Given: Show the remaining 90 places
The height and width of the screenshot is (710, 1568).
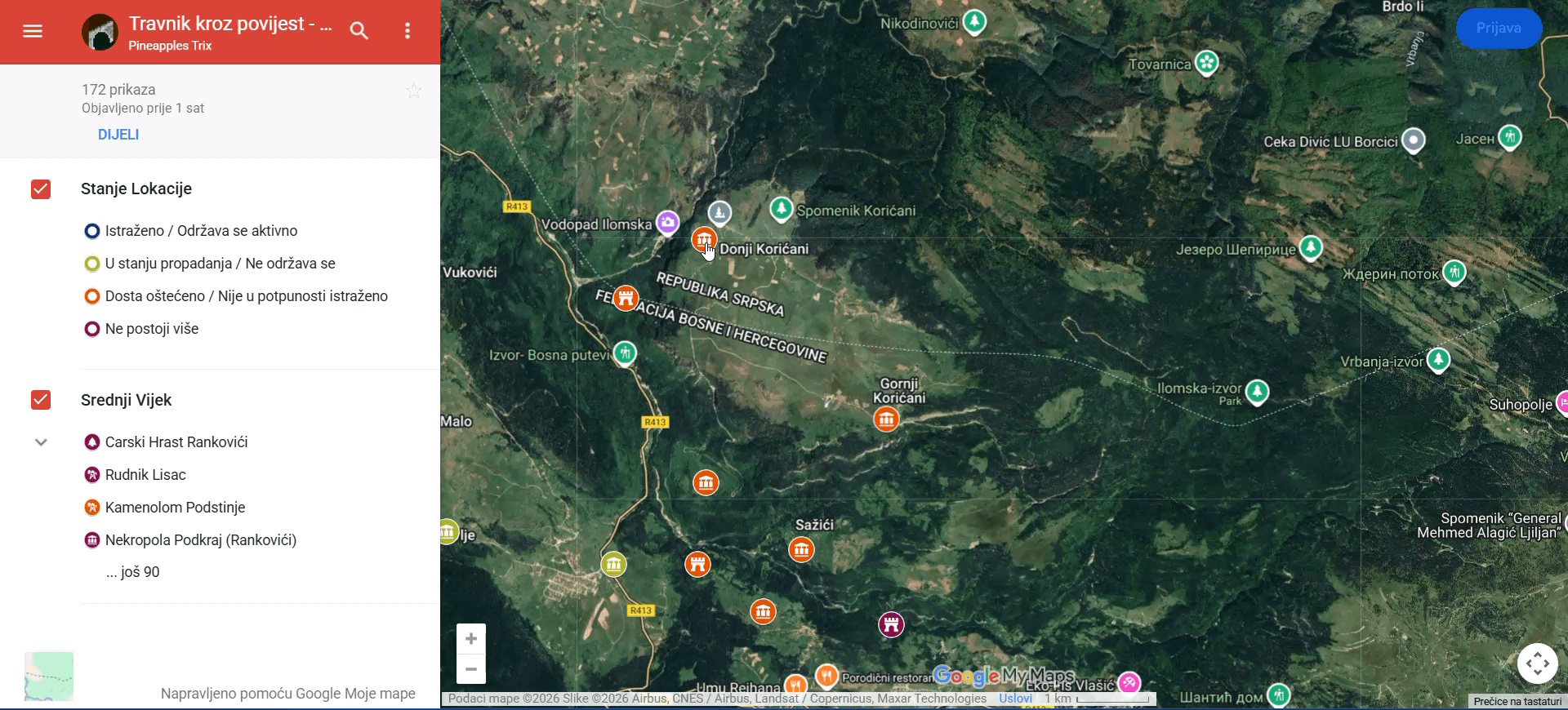Looking at the screenshot, I should point(133,572).
